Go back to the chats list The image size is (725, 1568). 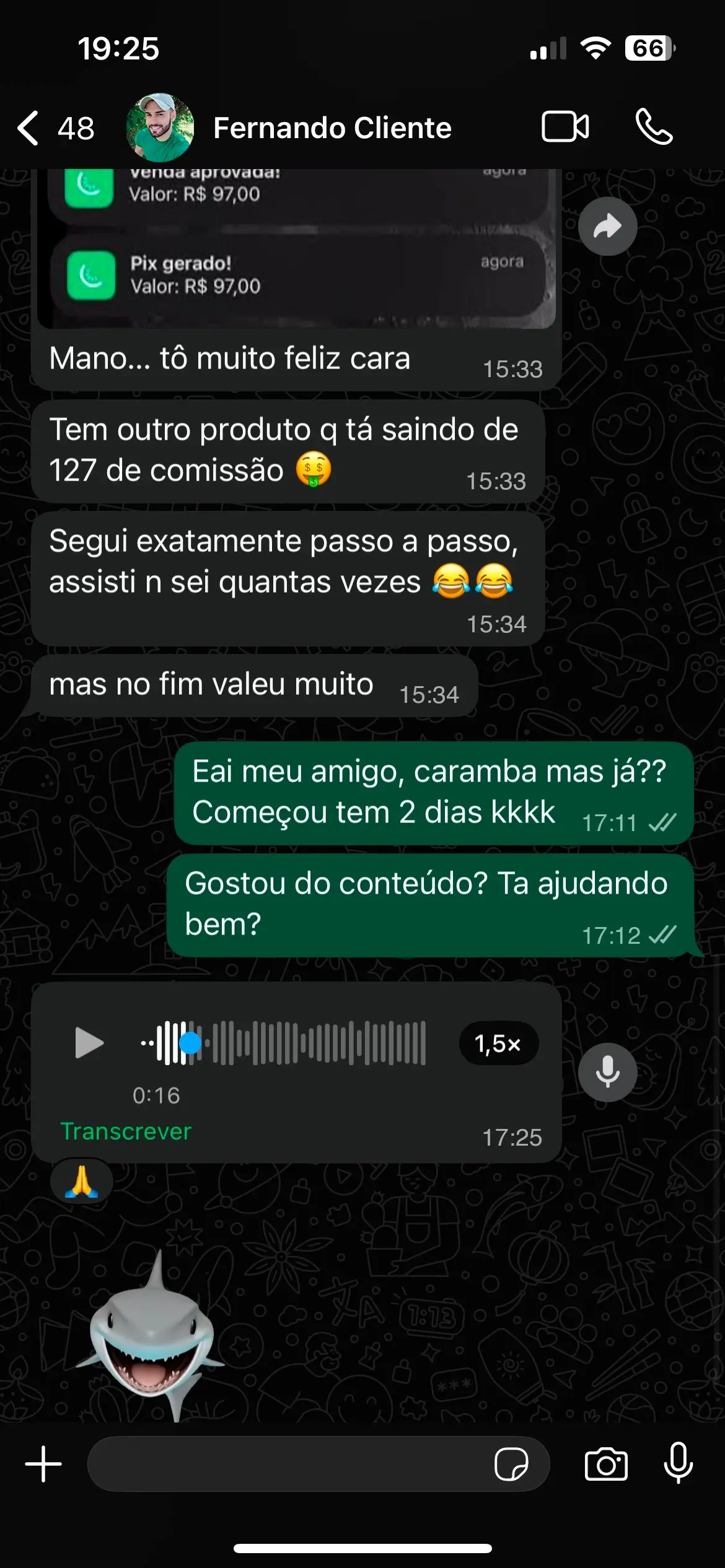29,128
